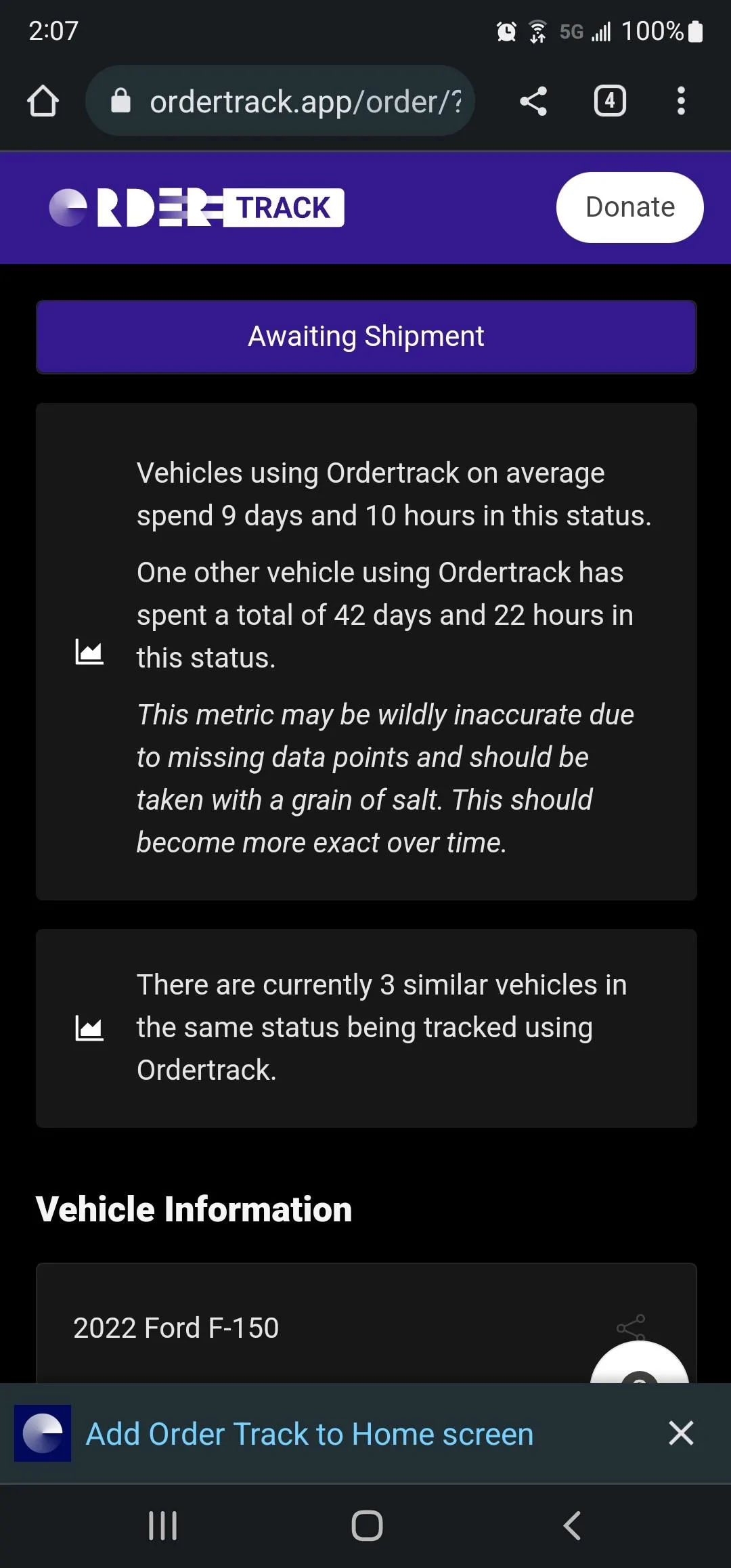This screenshot has width=731, height=1568.
Task: Open the recent apps view
Action: (163, 1526)
